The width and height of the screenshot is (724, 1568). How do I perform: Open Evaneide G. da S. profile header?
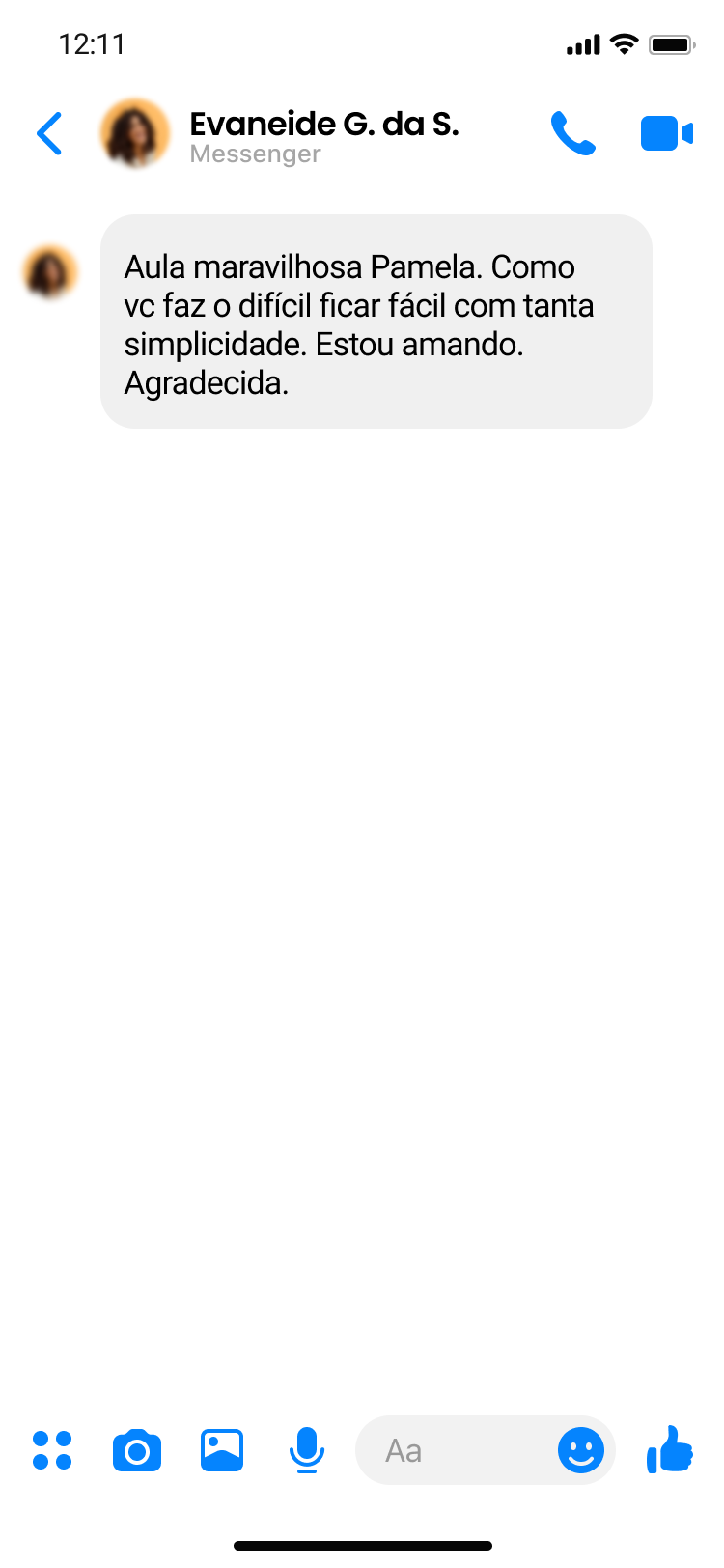323,135
